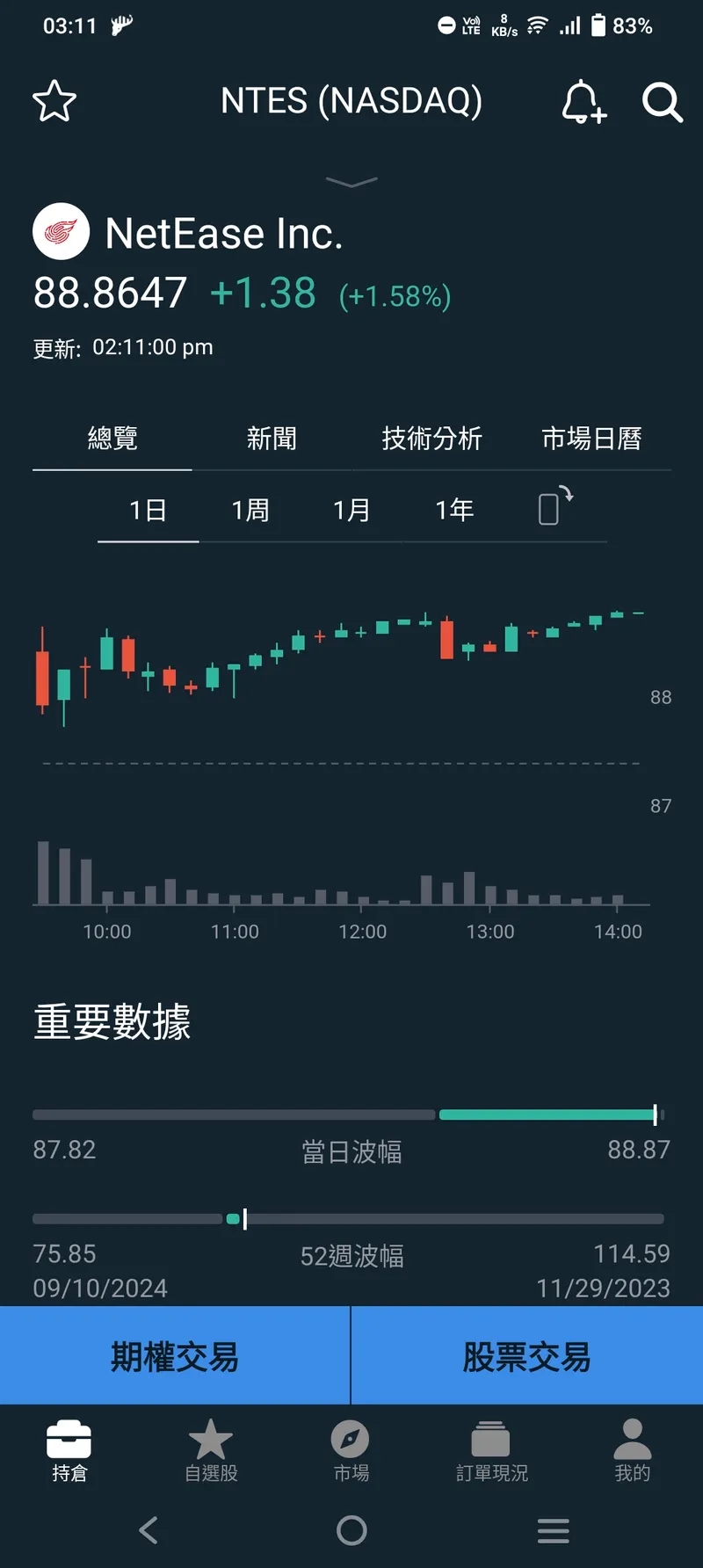This screenshot has width=703, height=1568.
Task: Expand the header with the down chevron
Action: (x=351, y=182)
